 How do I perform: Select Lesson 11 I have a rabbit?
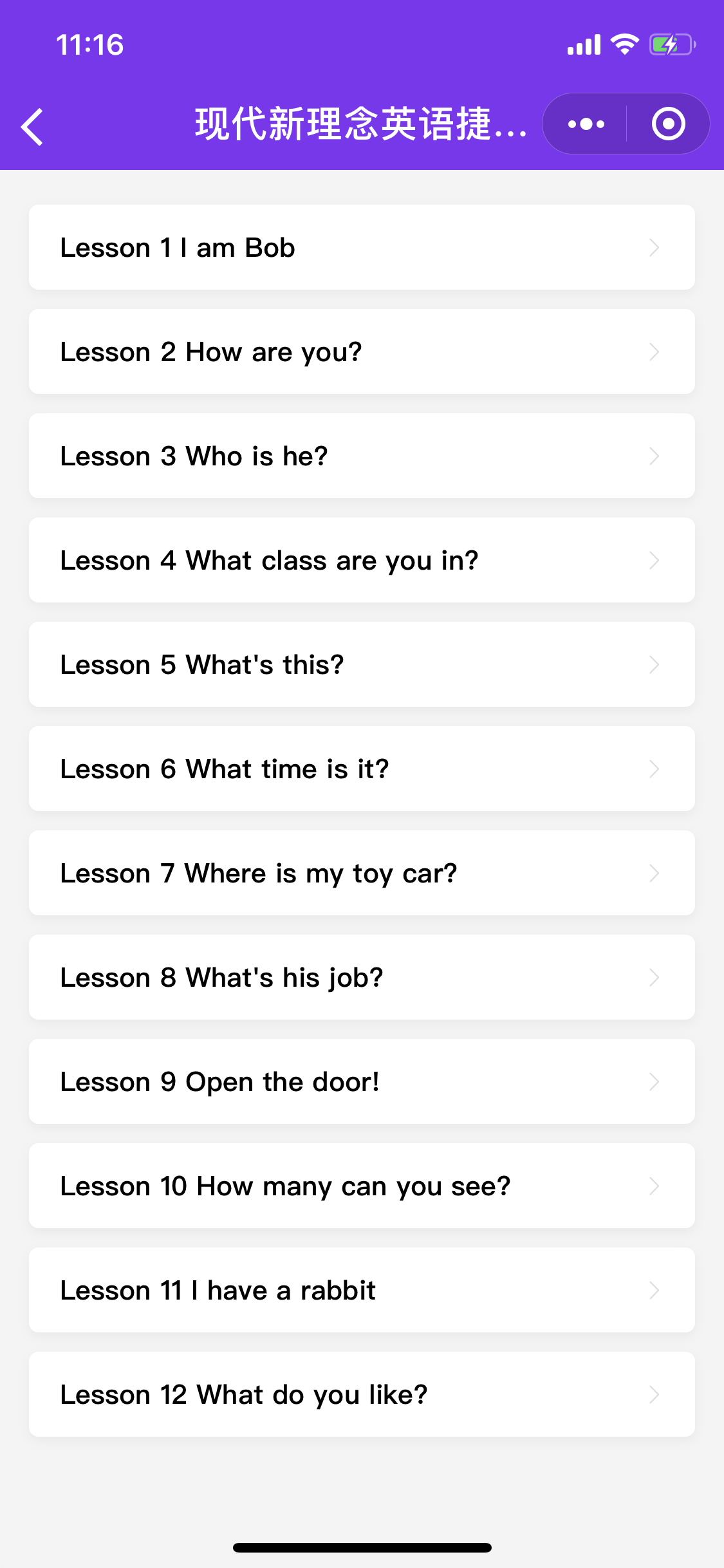point(362,1290)
